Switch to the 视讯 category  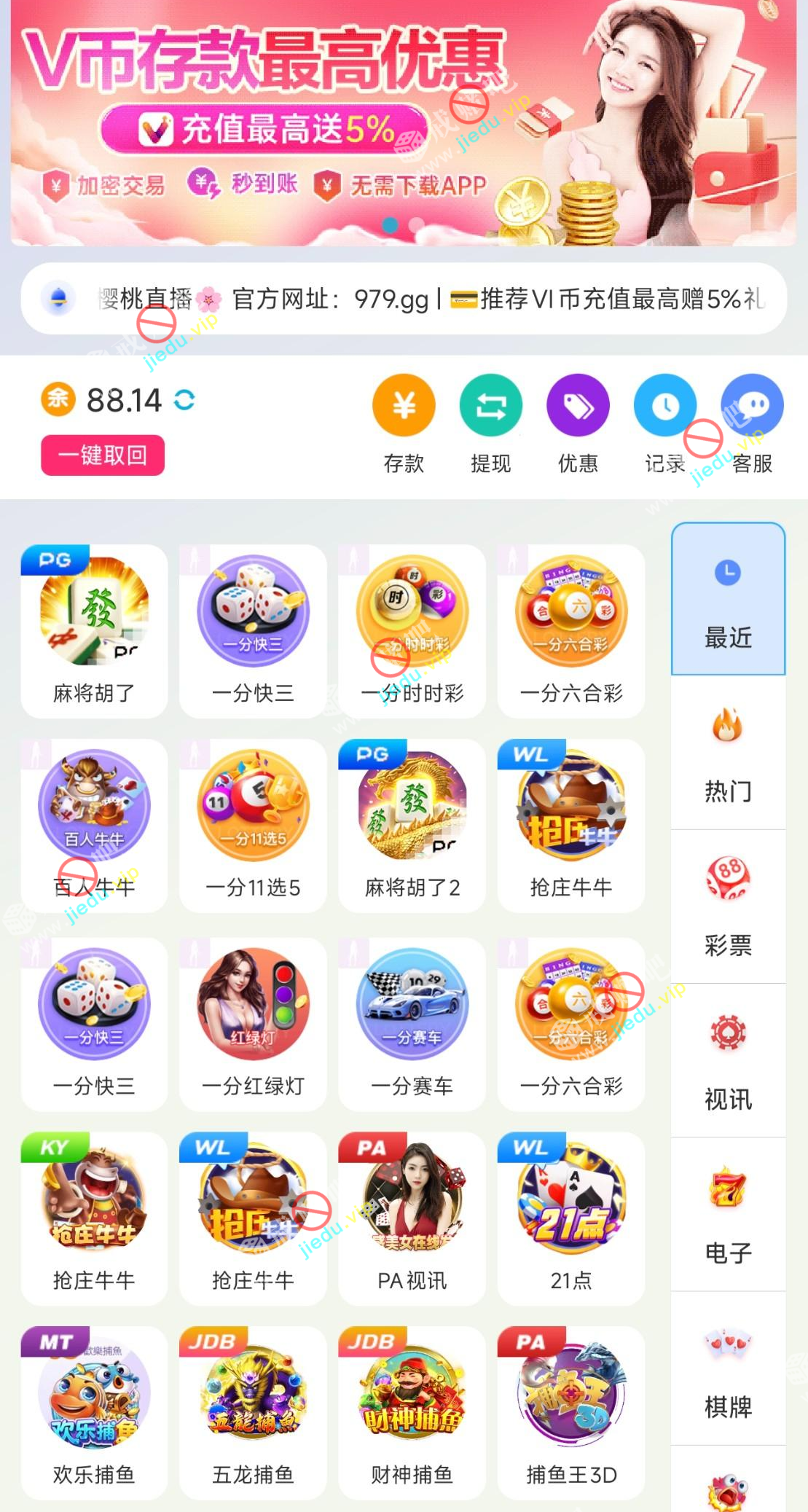click(x=728, y=1062)
